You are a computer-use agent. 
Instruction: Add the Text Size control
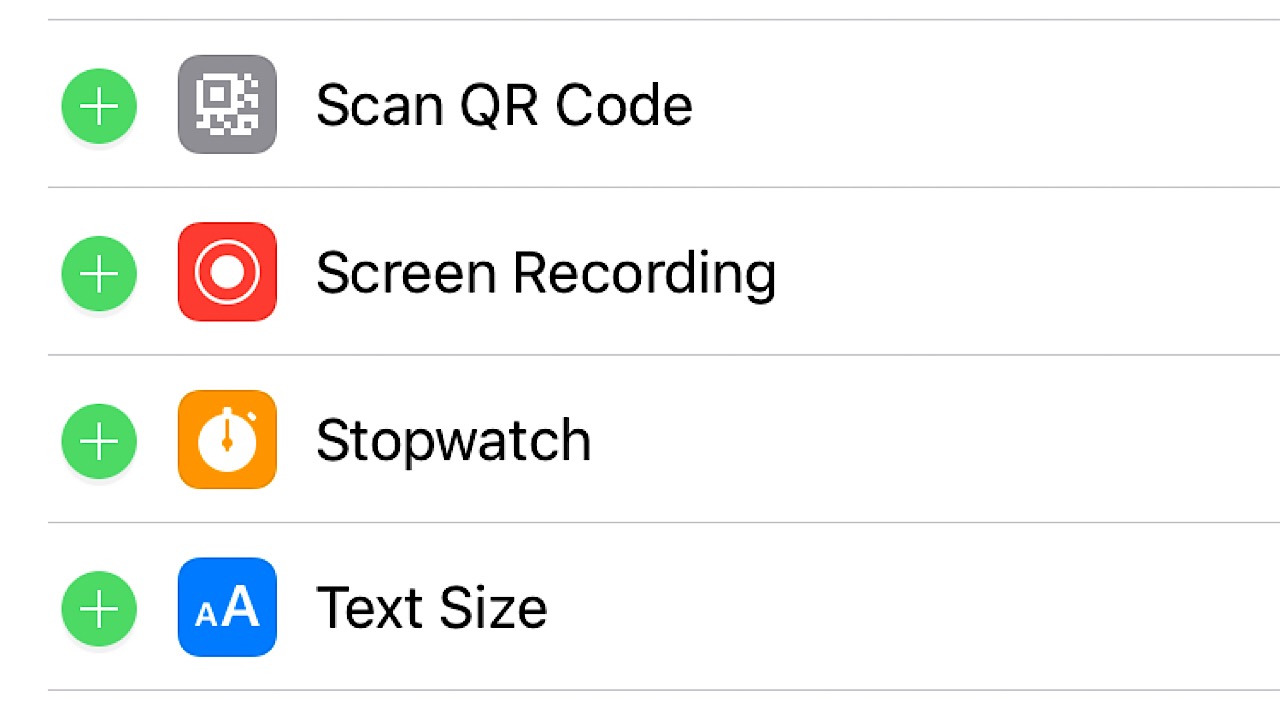[99, 608]
